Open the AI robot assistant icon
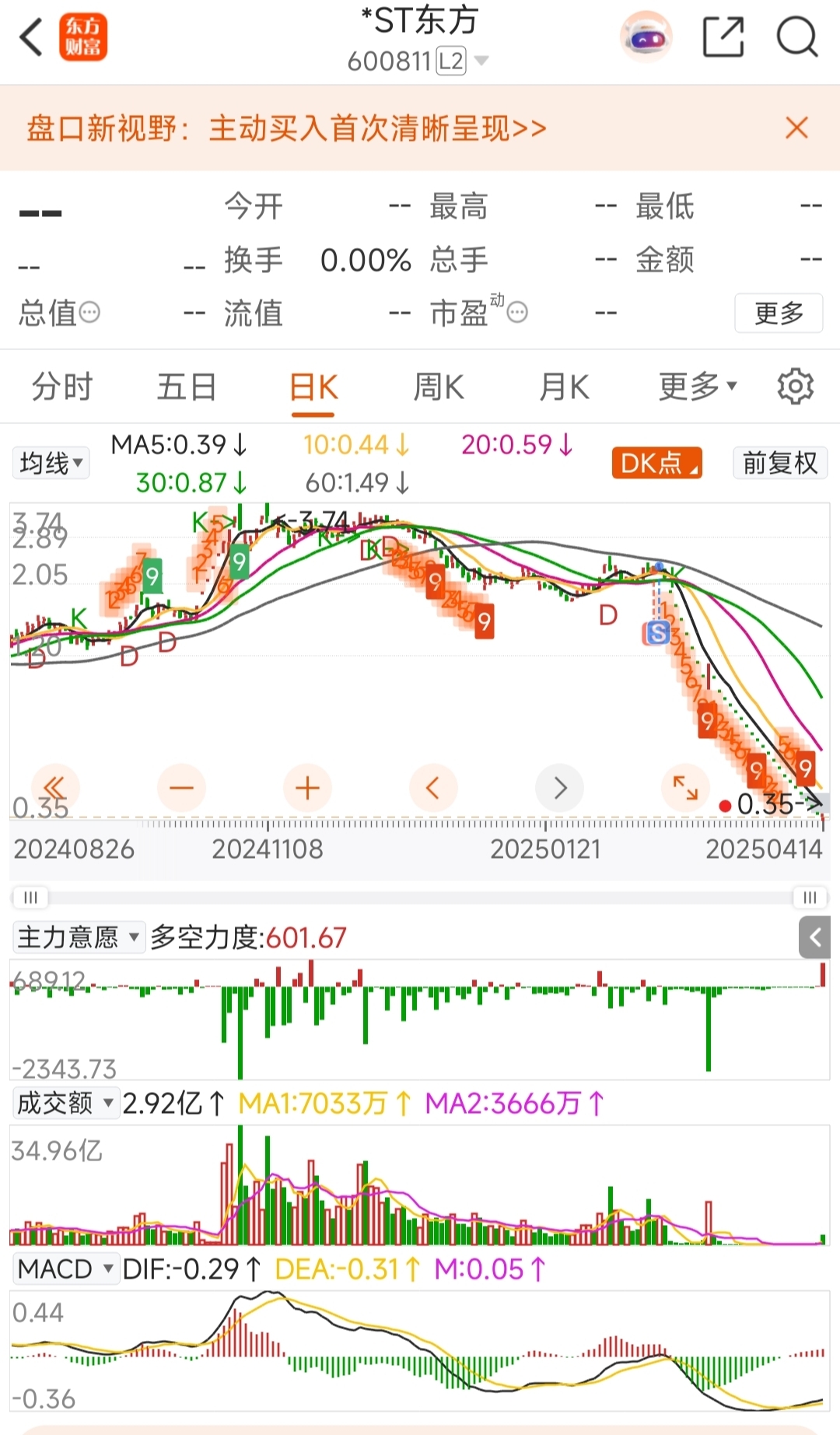840x1435 pixels. (646, 37)
